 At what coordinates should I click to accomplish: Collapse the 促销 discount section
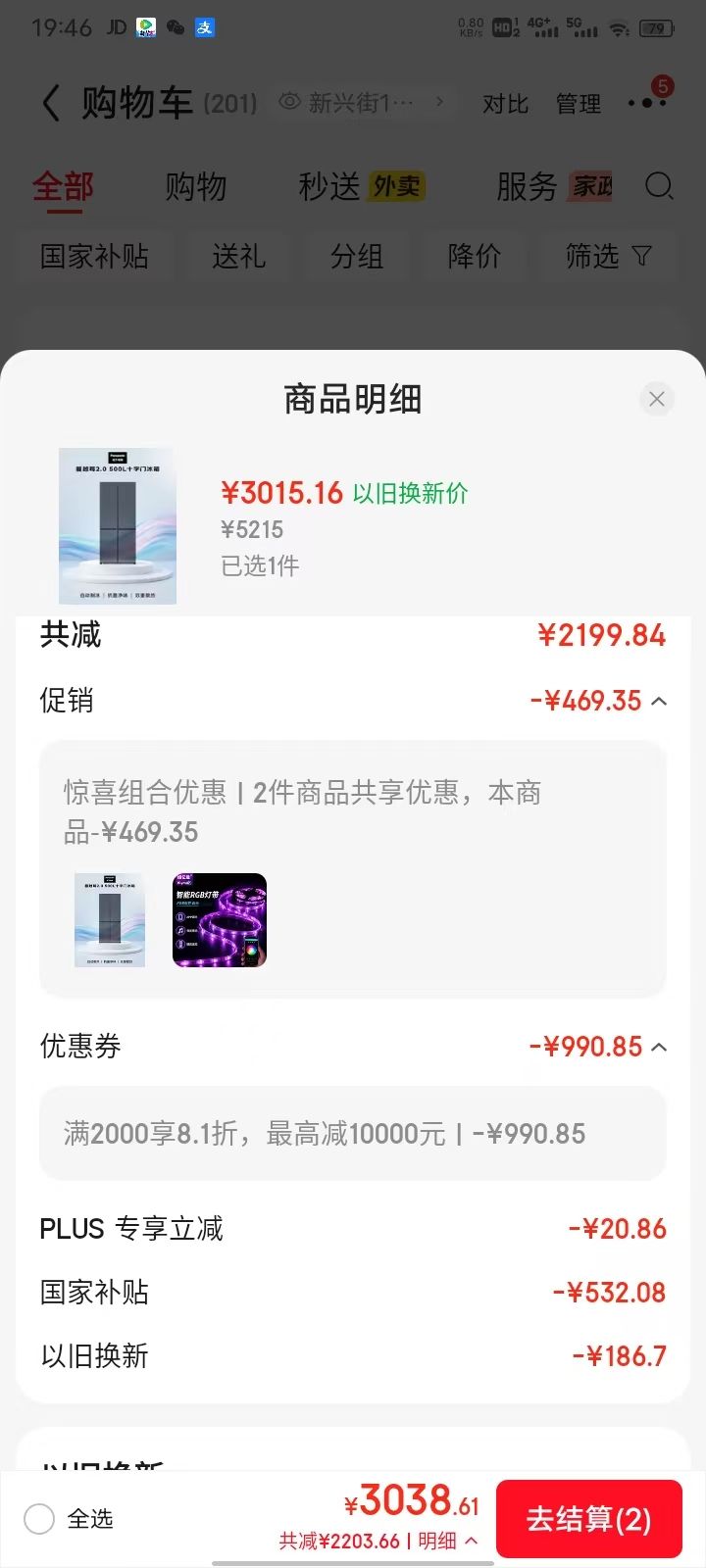pyautogui.click(x=659, y=701)
